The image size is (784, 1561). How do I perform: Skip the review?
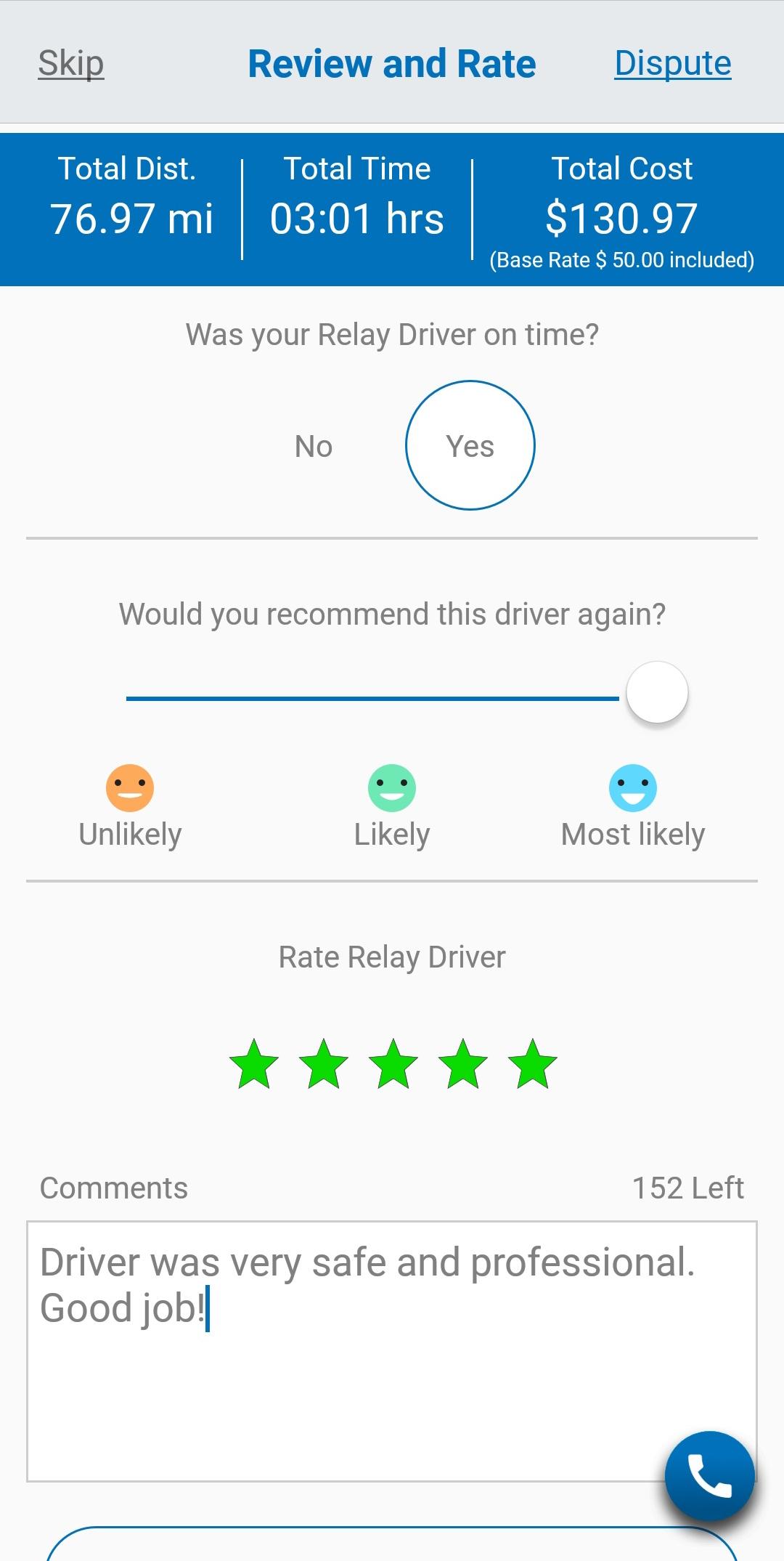[71, 63]
